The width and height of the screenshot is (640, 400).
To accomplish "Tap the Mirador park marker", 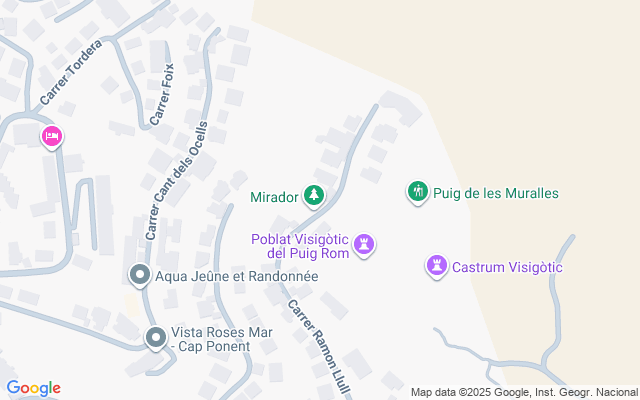I will pyautogui.click(x=315, y=194).
